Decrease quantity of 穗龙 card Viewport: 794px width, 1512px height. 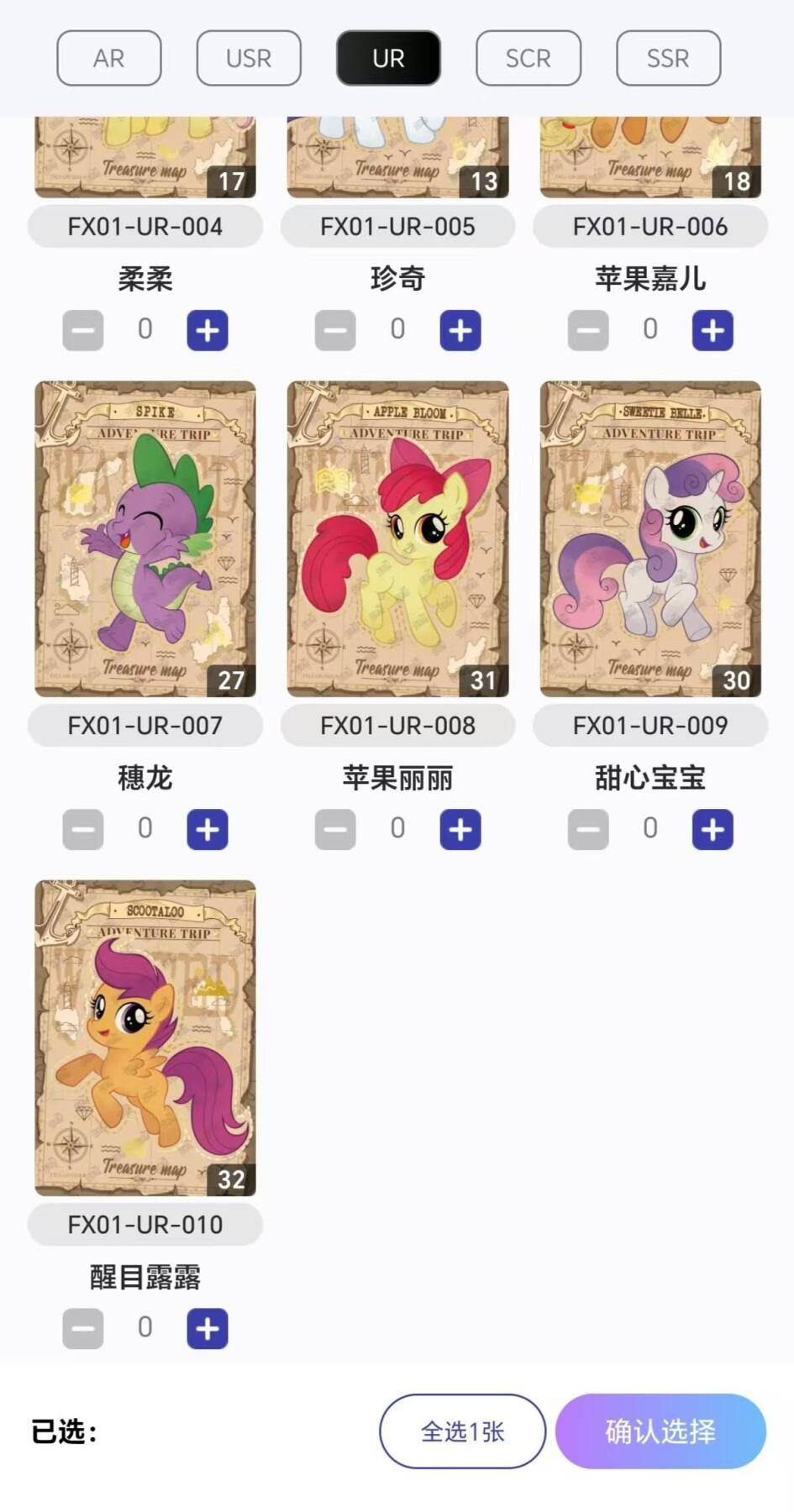coord(83,829)
